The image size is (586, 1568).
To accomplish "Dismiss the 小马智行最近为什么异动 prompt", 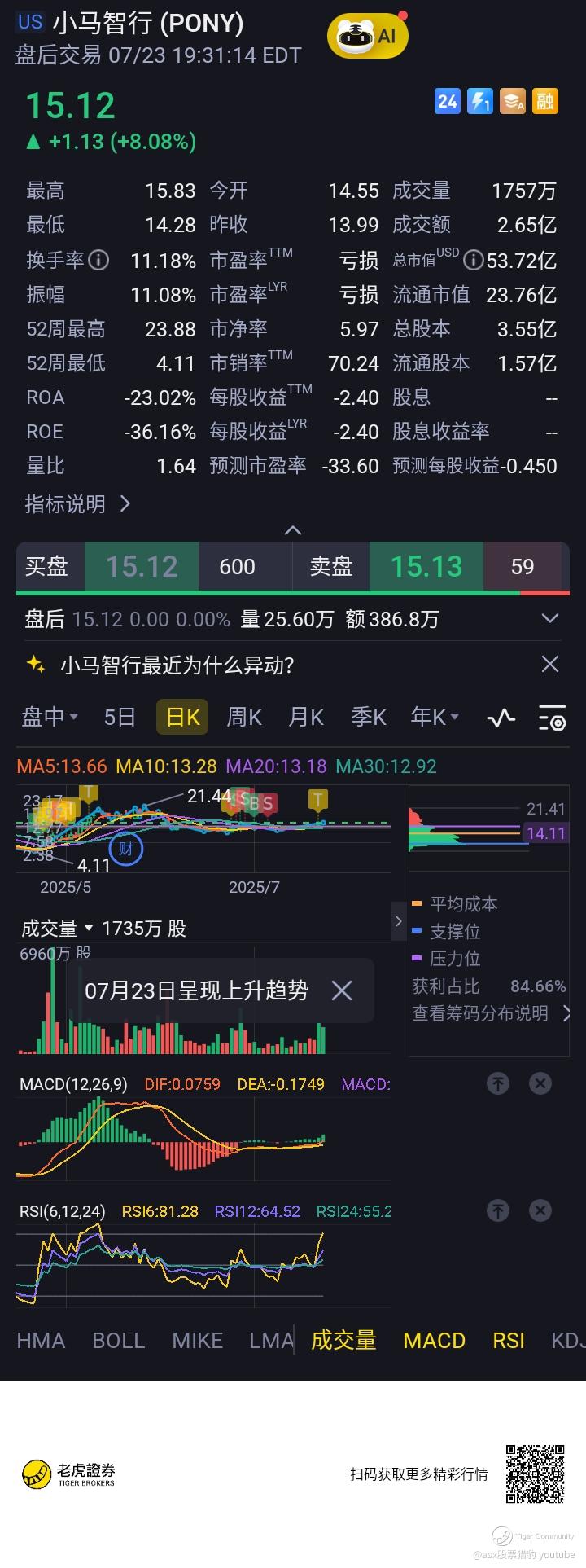I will pyautogui.click(x=550, y=665).
